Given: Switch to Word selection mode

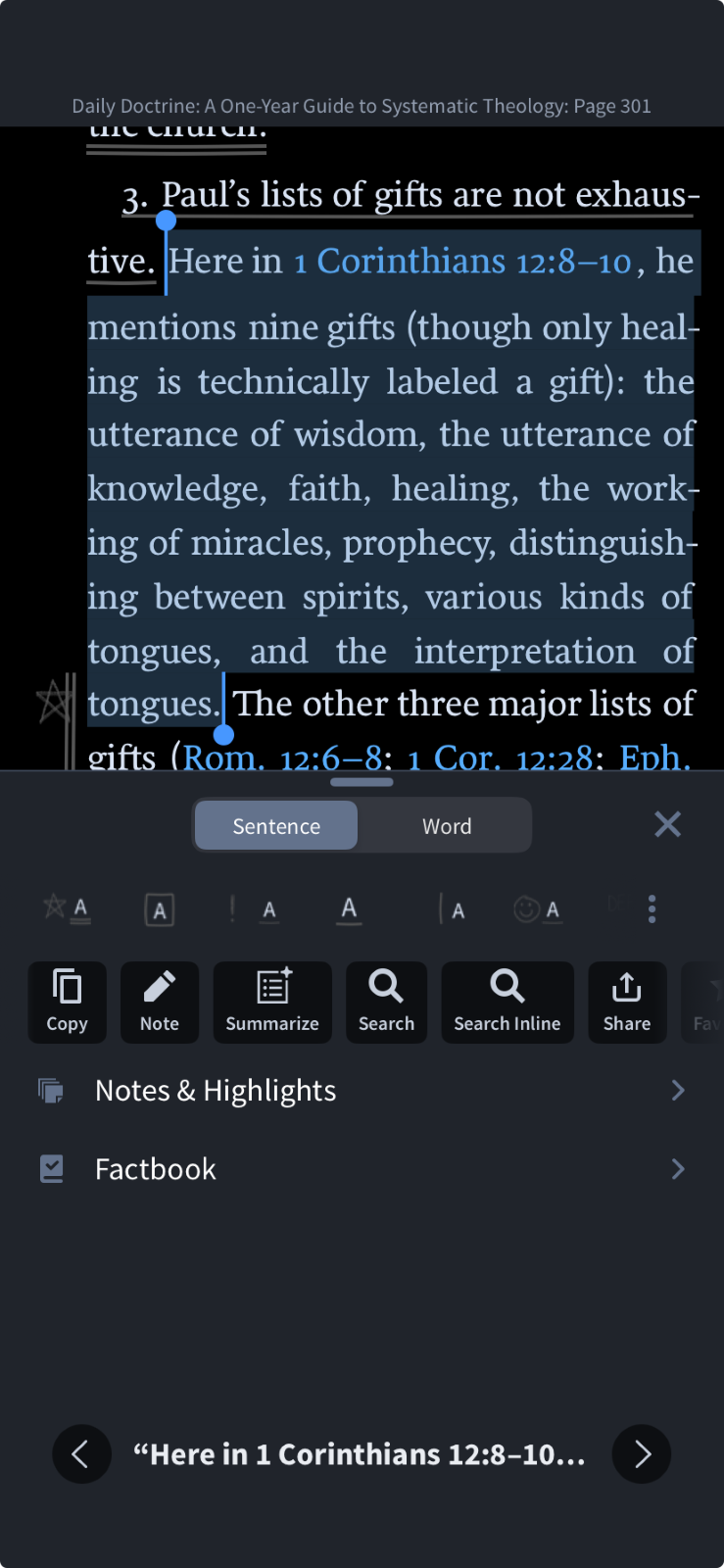Looking at the screenshot, I should click(x=447, y=826).
